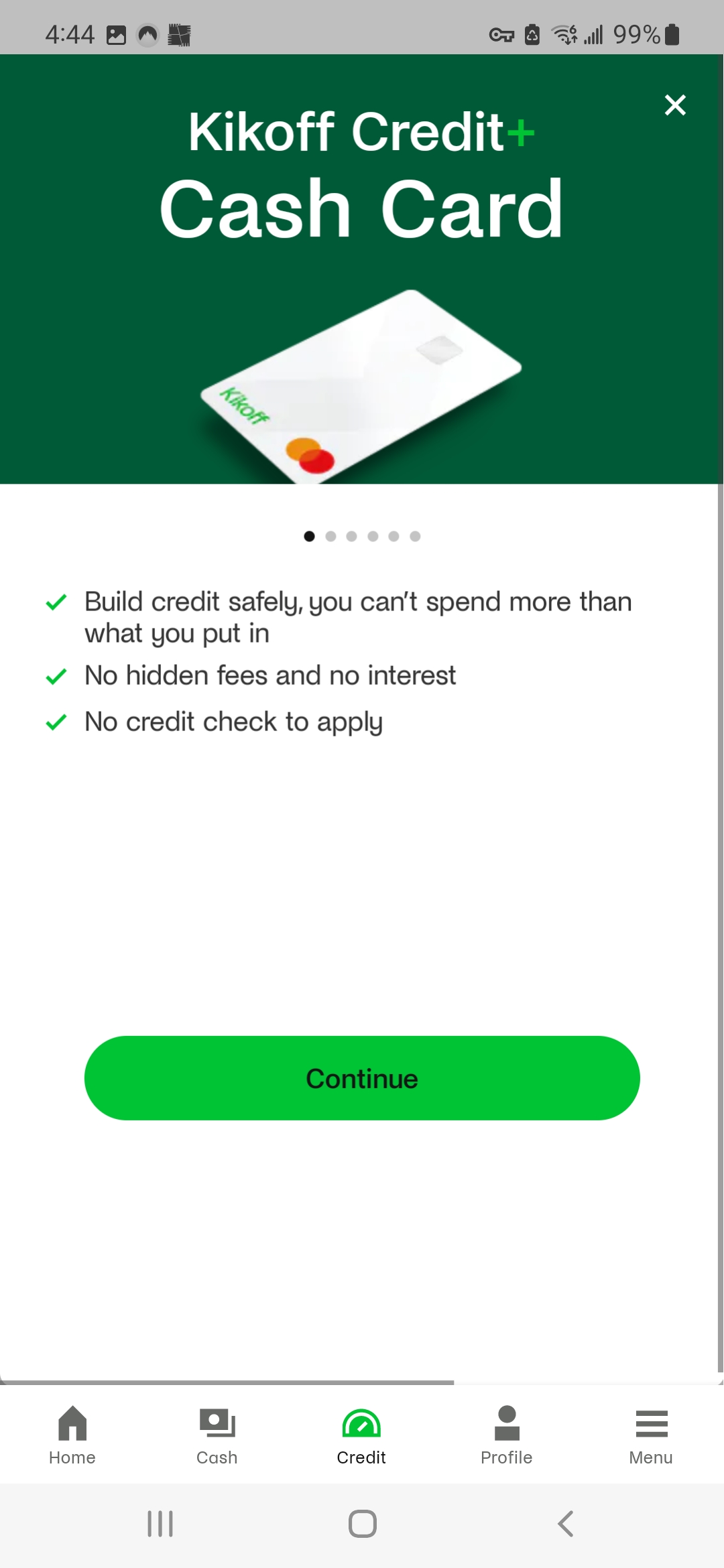Tap the system back button
This screenshot has height=1568, width=724.
(x=565, y=1524)
